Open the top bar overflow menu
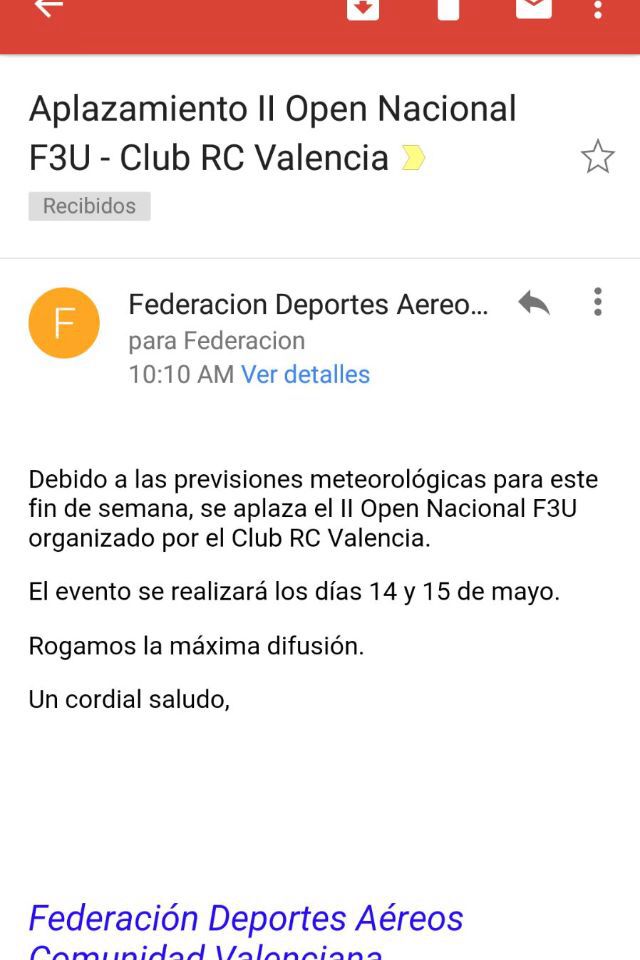 point(598,8)
